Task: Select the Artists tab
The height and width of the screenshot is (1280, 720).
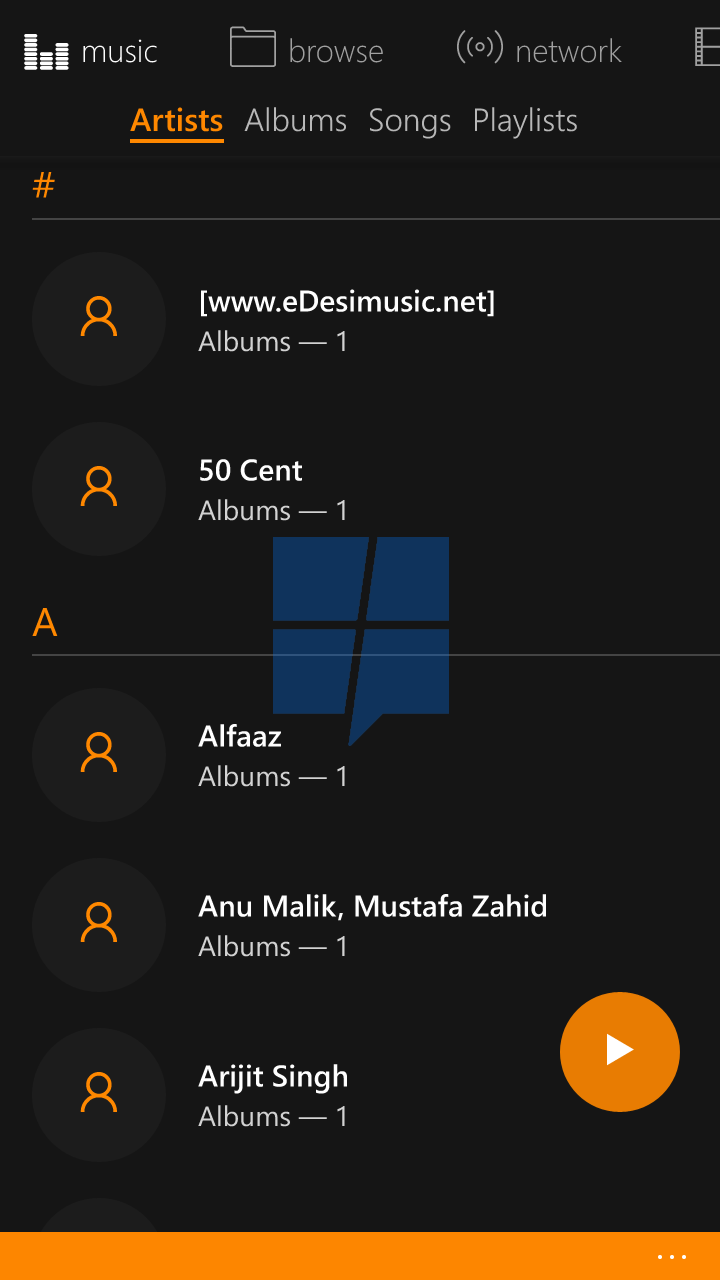Action: pos(177,121)
